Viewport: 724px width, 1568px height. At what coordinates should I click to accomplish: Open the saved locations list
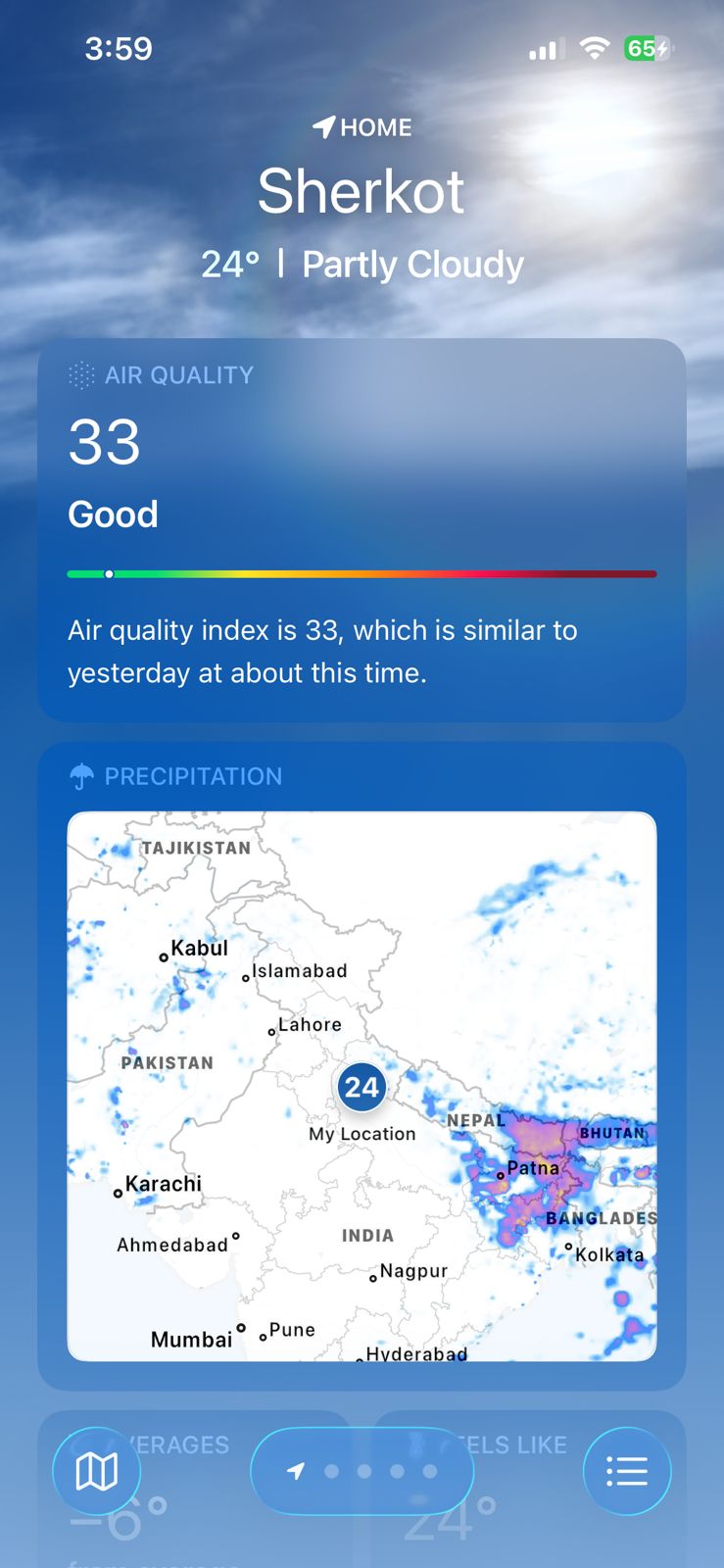[x=627, y=1471]
